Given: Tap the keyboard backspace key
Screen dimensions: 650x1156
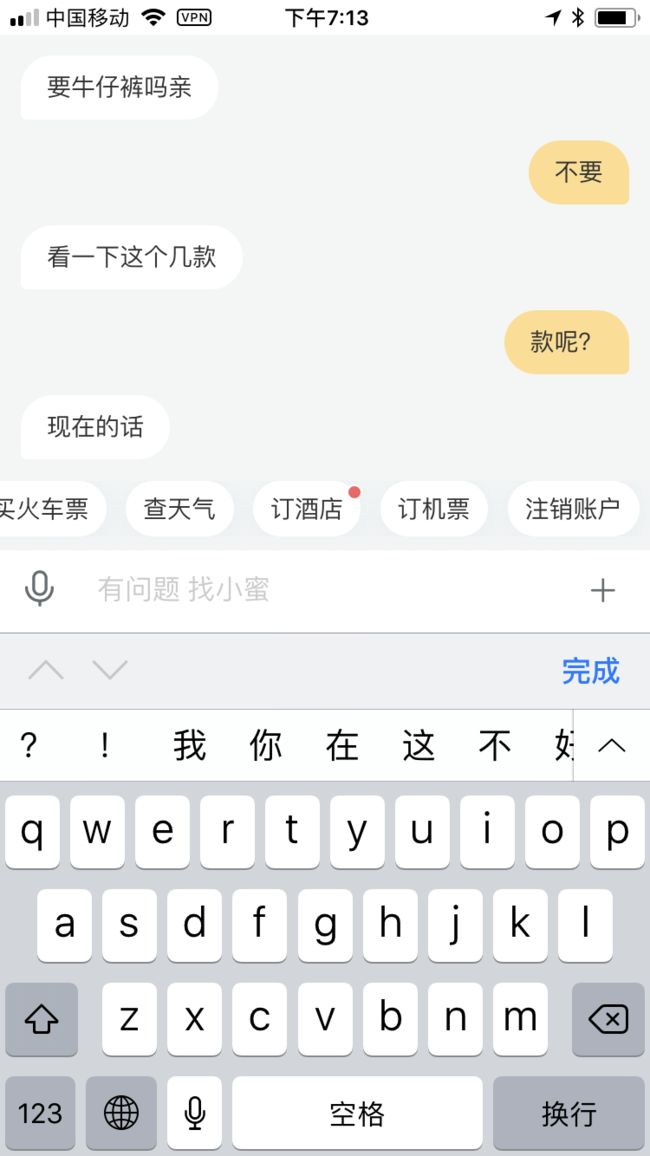Looking at the screenshot, I should (608, 1020).
